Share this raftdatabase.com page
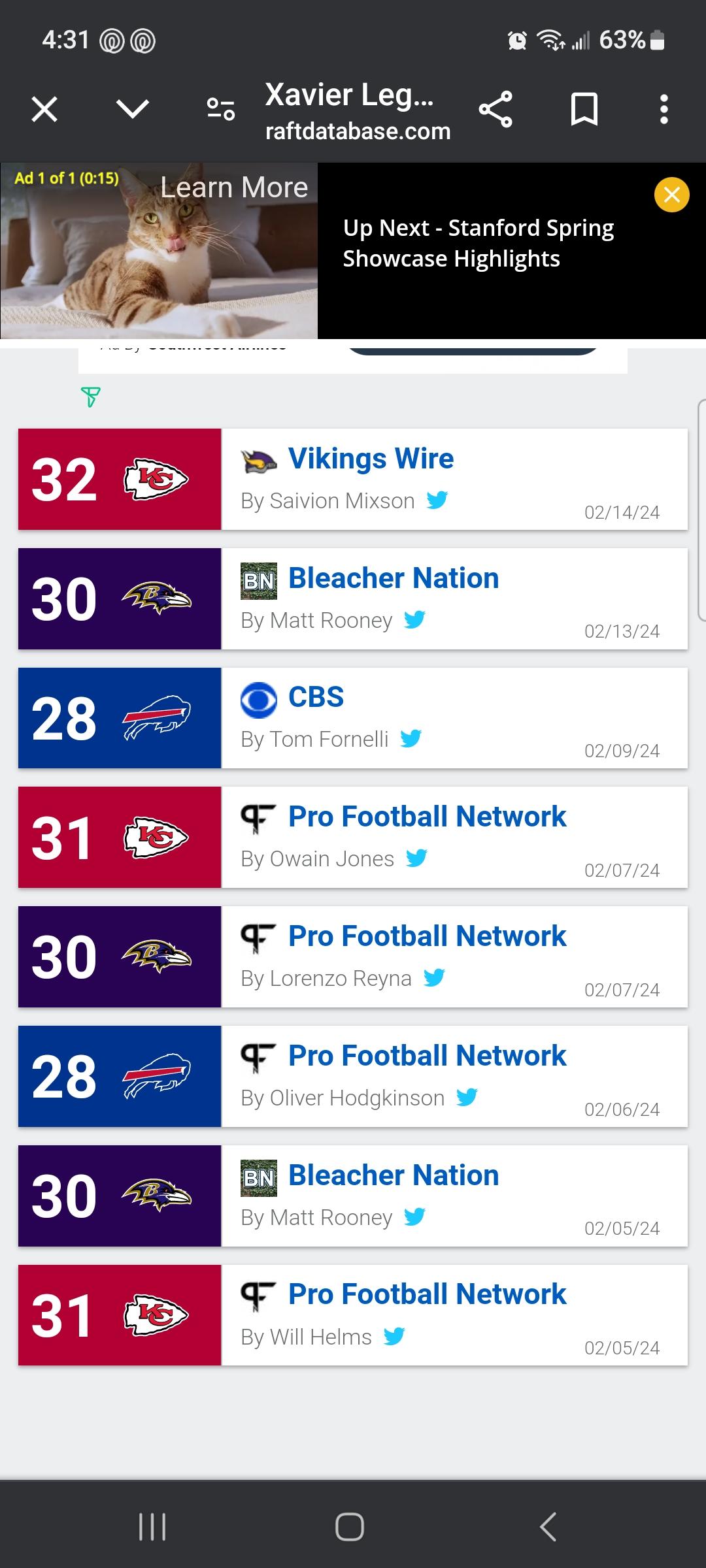The image size is (706, 1568). (496, 109)
